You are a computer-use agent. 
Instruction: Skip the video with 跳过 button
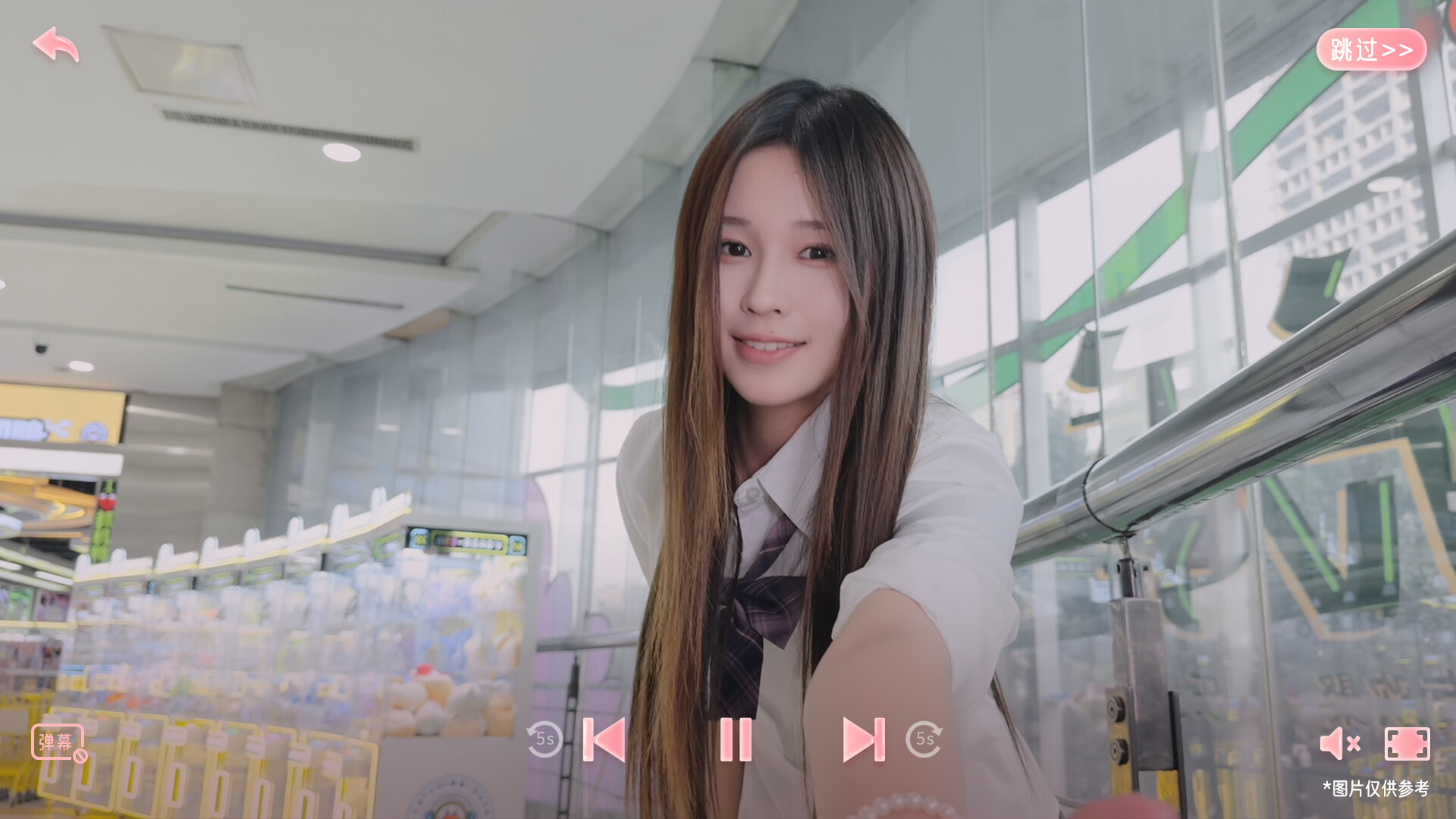1371,50
